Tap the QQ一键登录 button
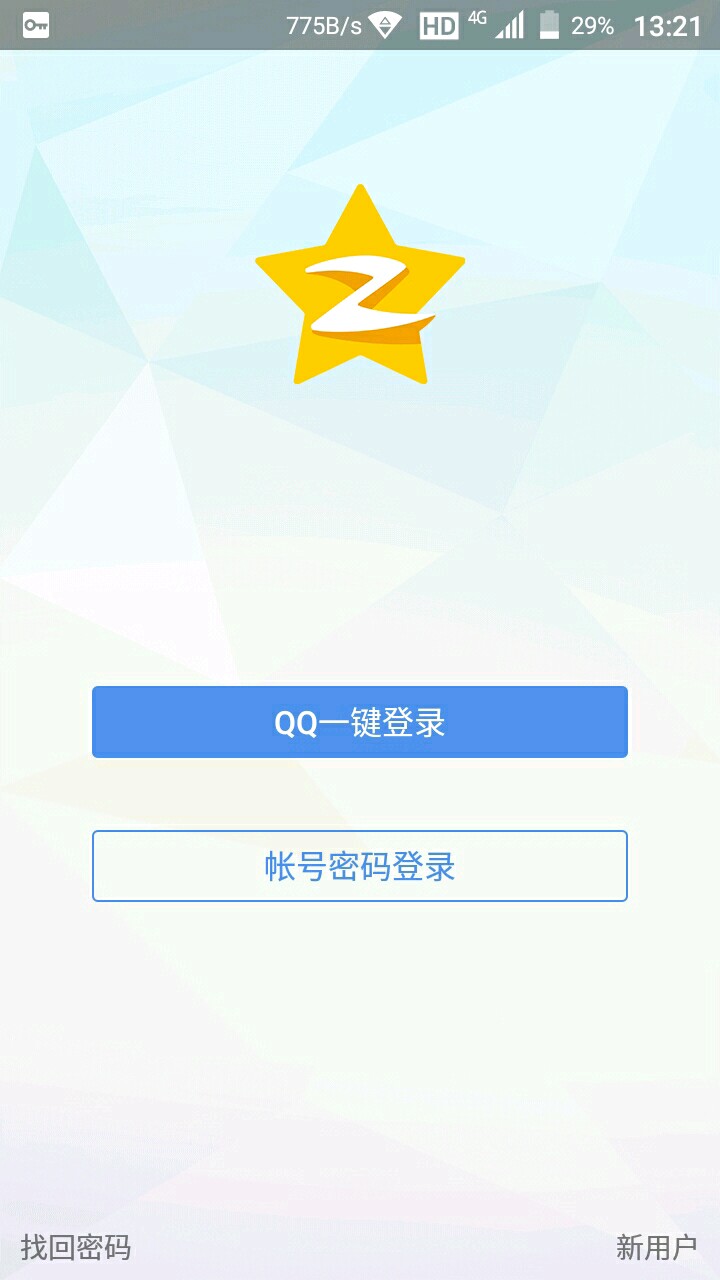 (x=360, y=722)
